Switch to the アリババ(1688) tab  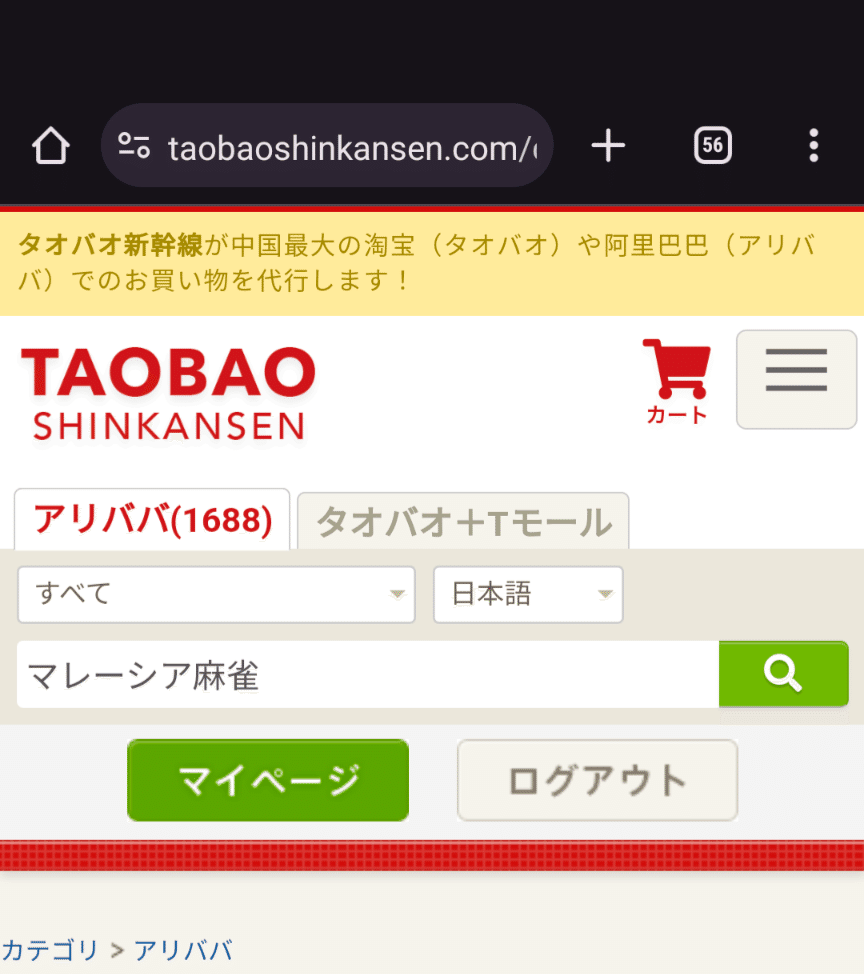pyautogui.click(x=152, y=520)
